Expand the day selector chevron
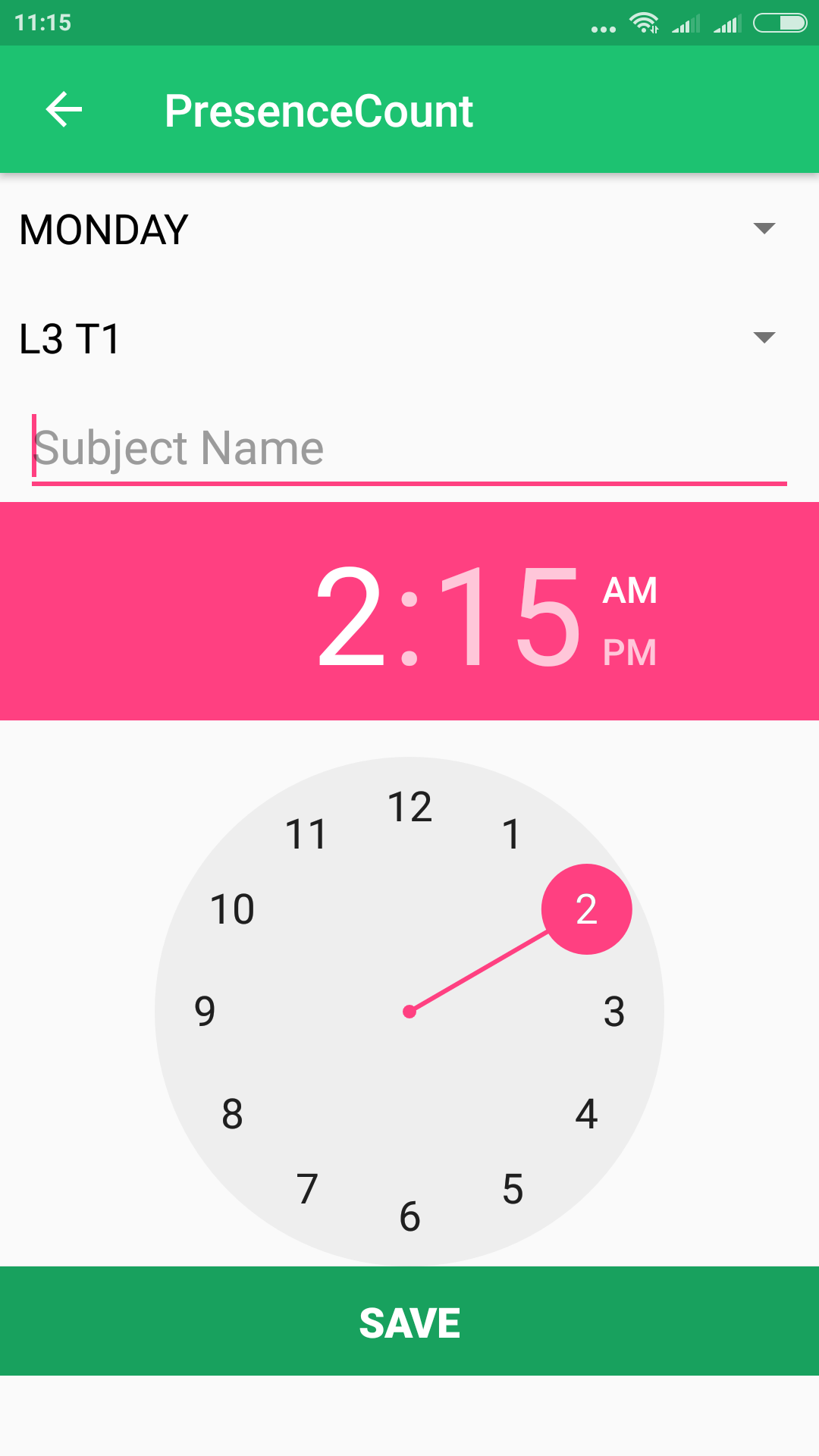 tap(766, 228)
